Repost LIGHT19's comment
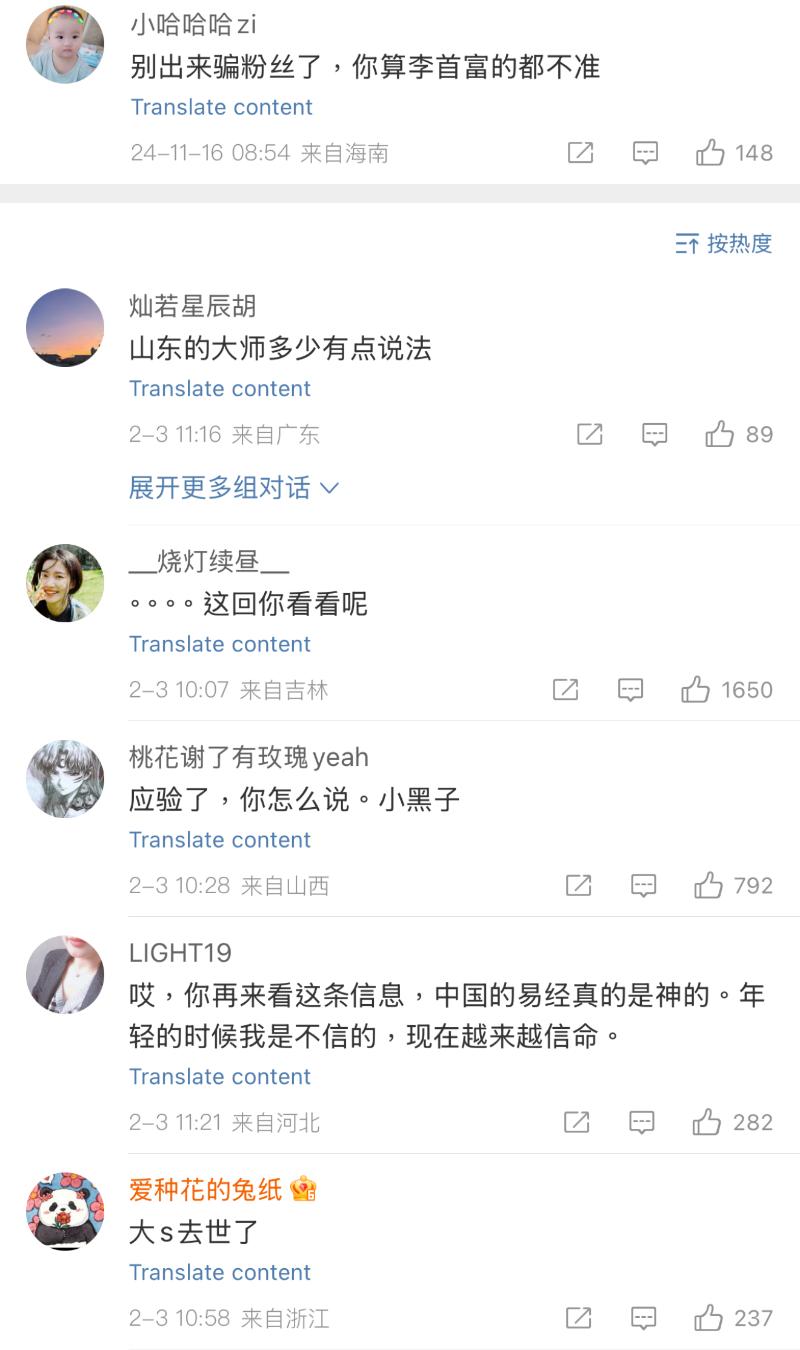Image resolution: width=800 pixels, height=1350 pixels. 577,1122
